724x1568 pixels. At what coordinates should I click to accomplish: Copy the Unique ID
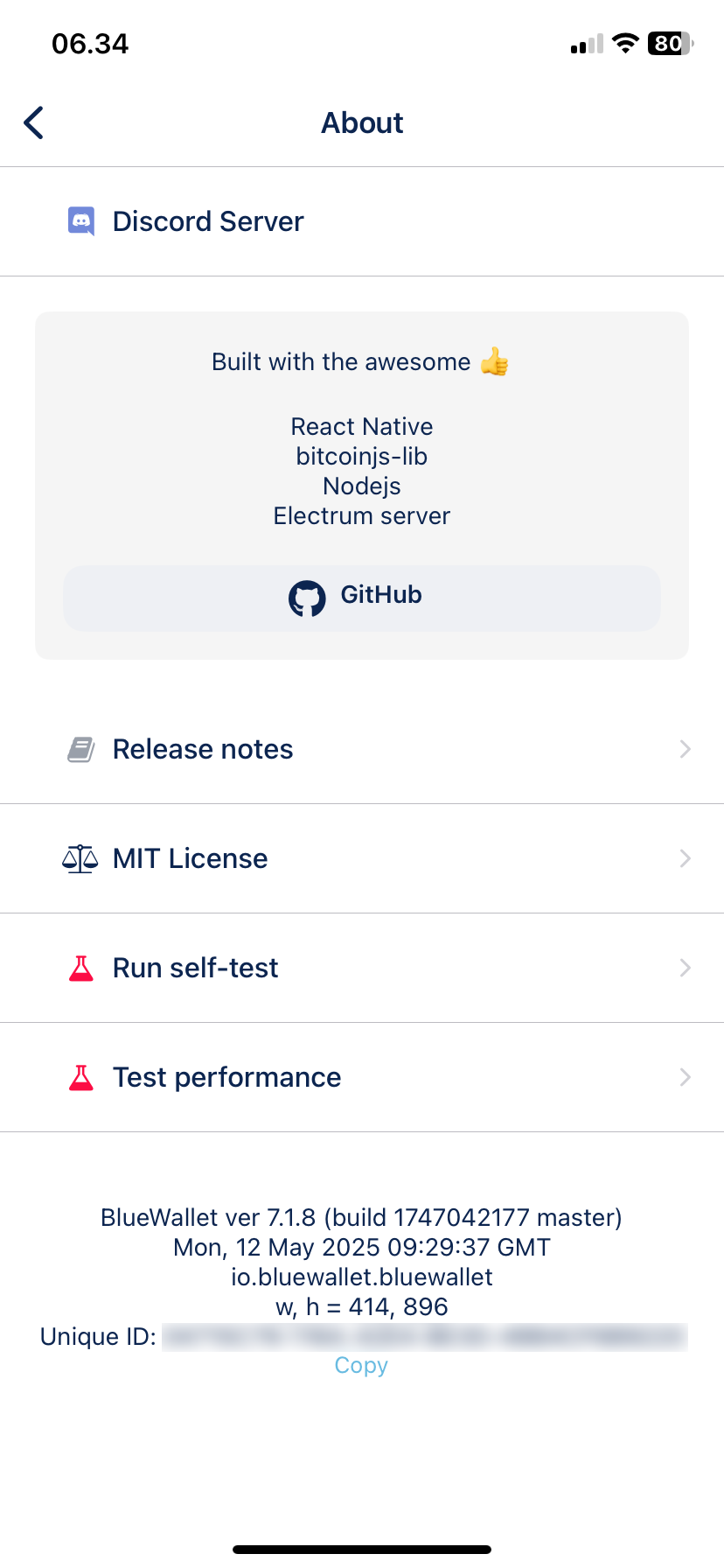coord(361,1365)
